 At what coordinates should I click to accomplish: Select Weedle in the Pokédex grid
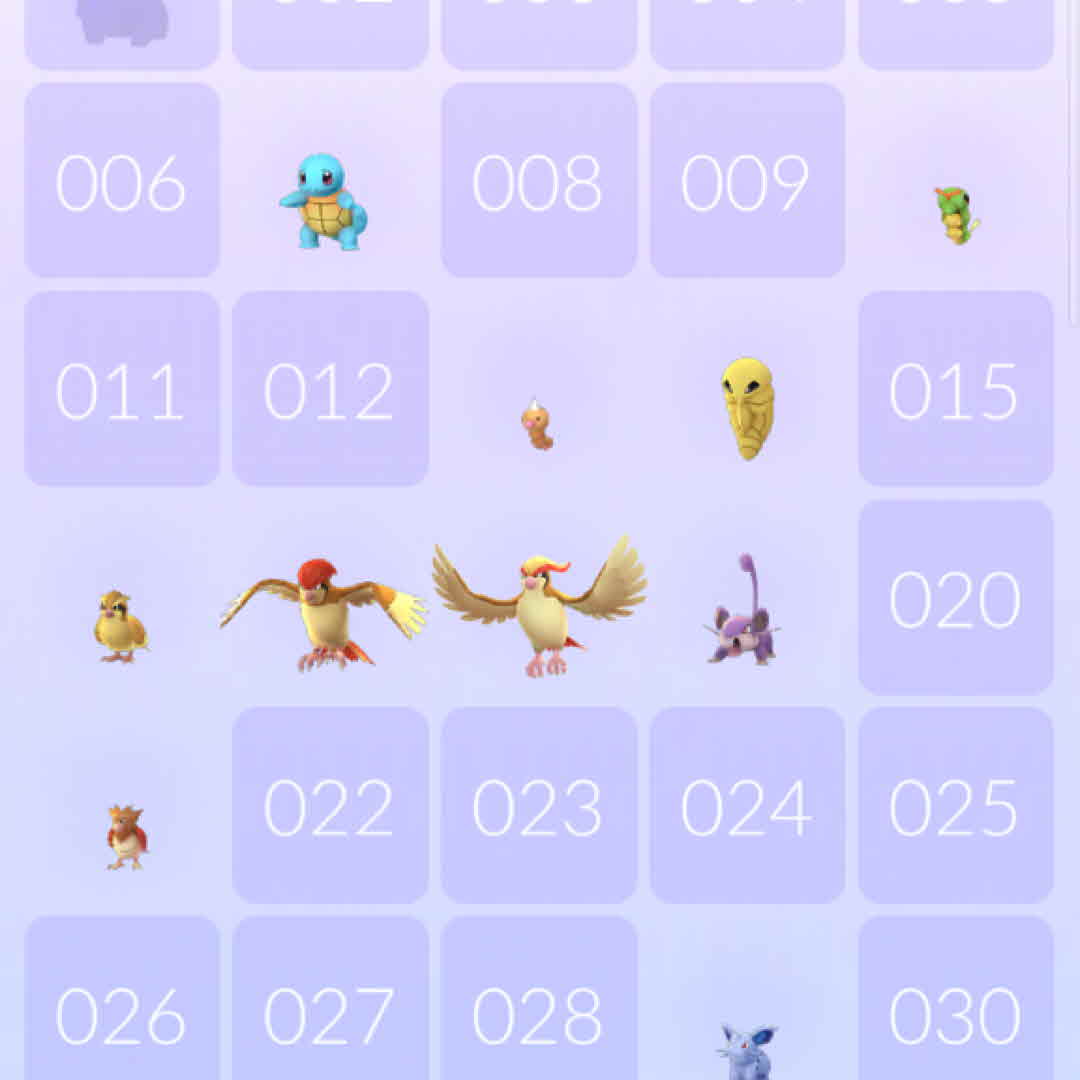pyautogui.click(x=537, y=423)
